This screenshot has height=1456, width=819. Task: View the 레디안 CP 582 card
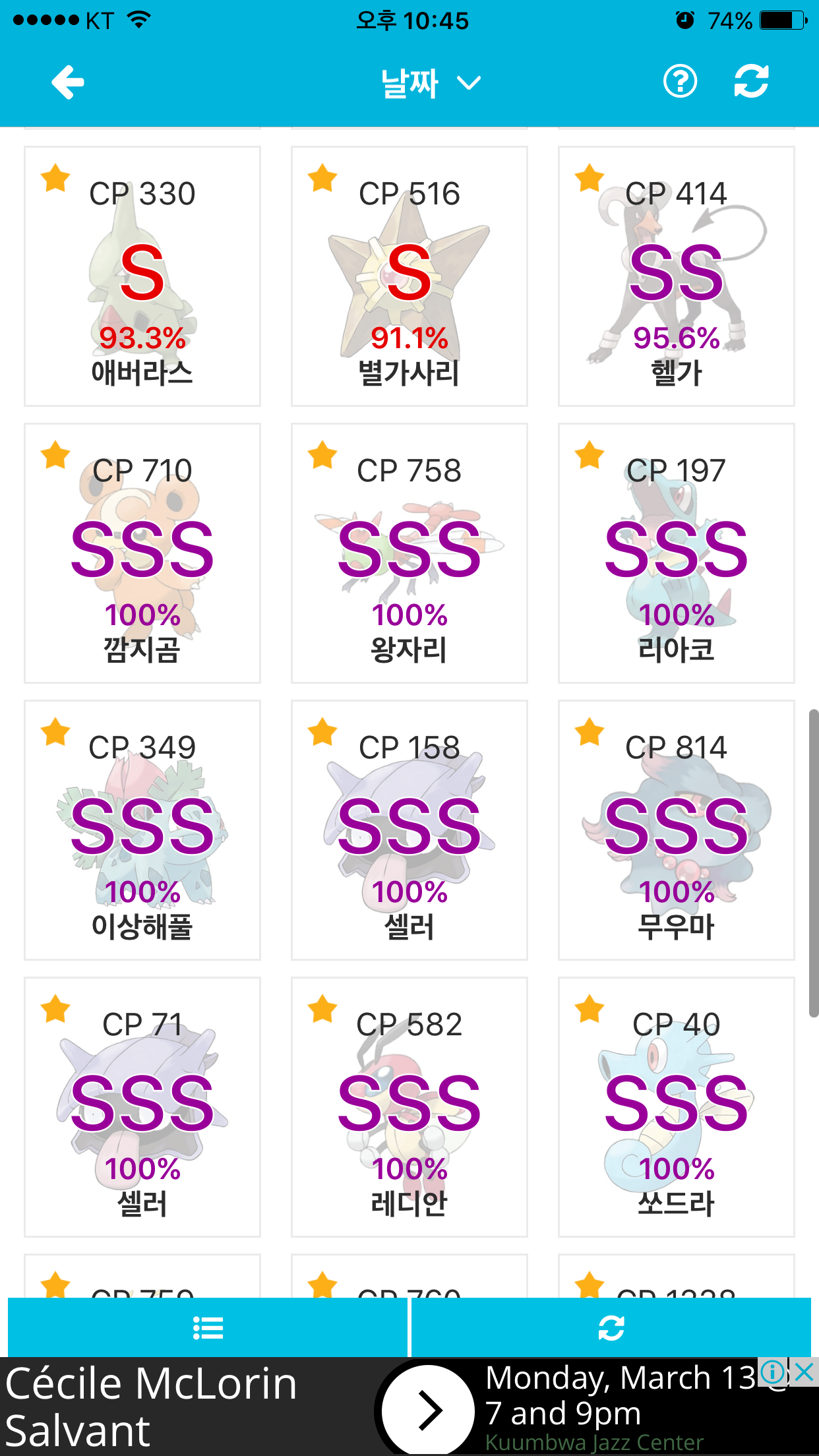(x=409, y=1107)
